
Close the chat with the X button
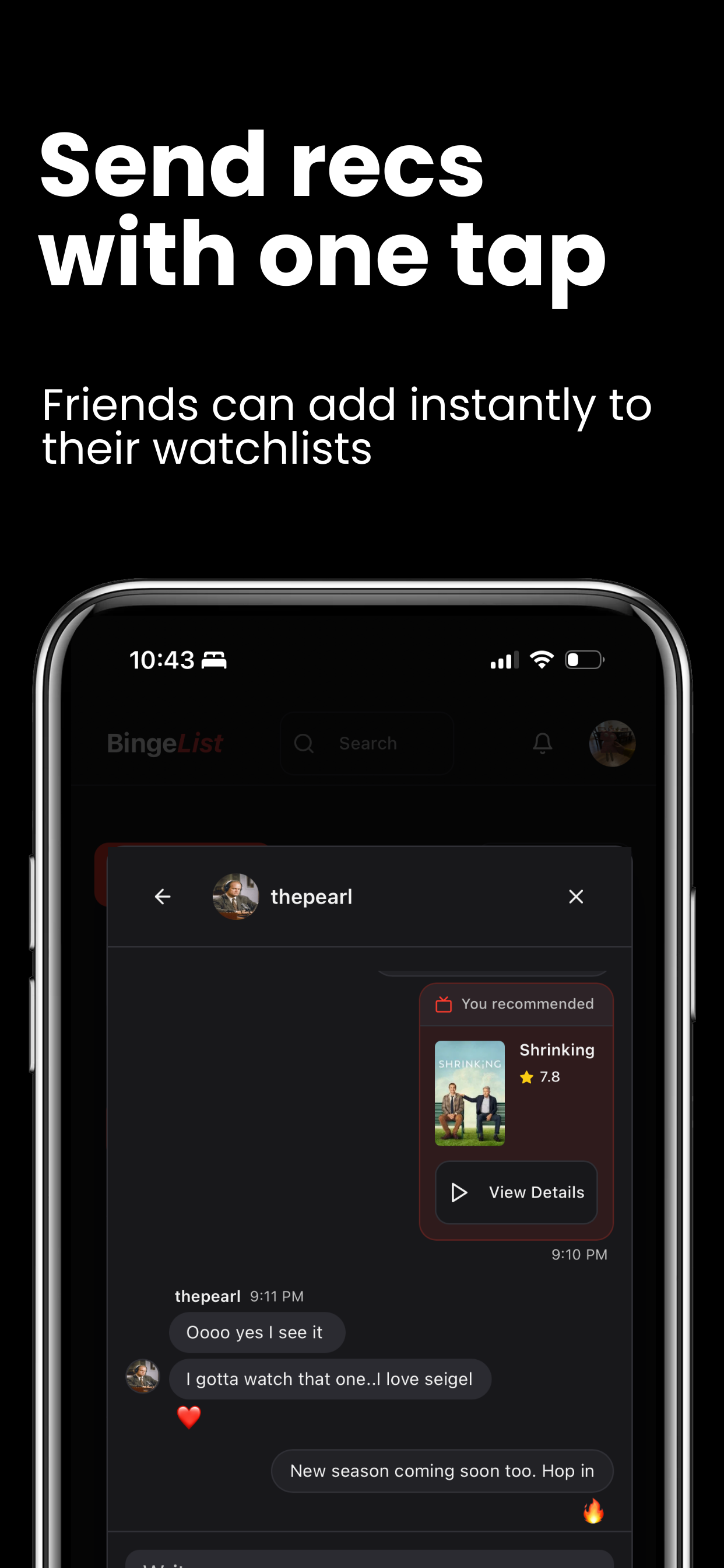pyautogui.click(x=575, y=896)
